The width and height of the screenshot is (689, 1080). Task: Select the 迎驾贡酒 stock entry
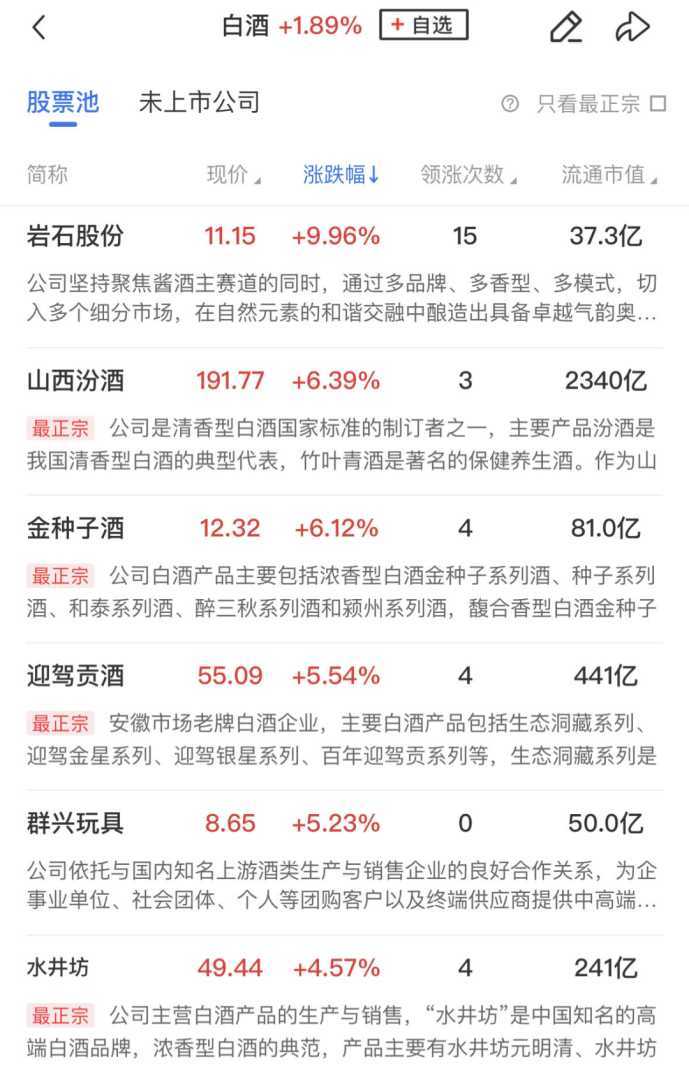(x=76, y=675)
